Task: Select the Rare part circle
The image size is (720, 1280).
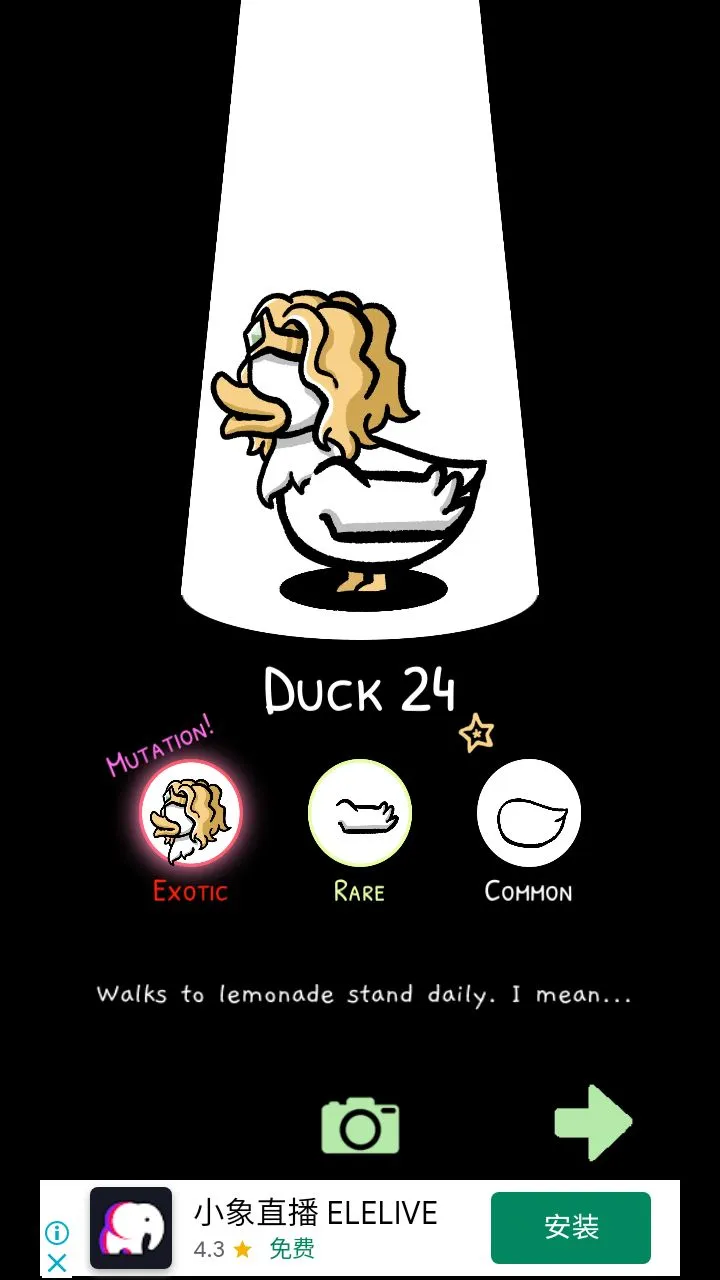Action: tap(360, 813)
